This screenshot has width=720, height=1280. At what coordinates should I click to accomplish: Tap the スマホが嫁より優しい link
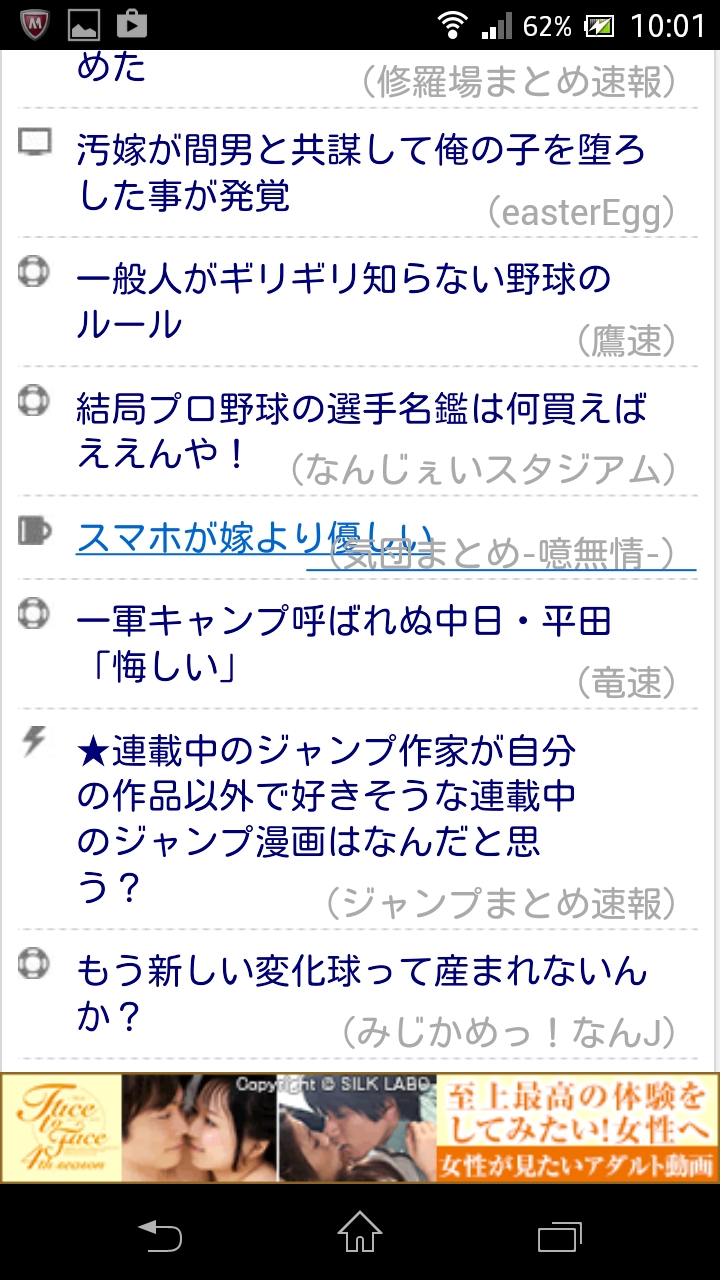click(x=255, y=538)
